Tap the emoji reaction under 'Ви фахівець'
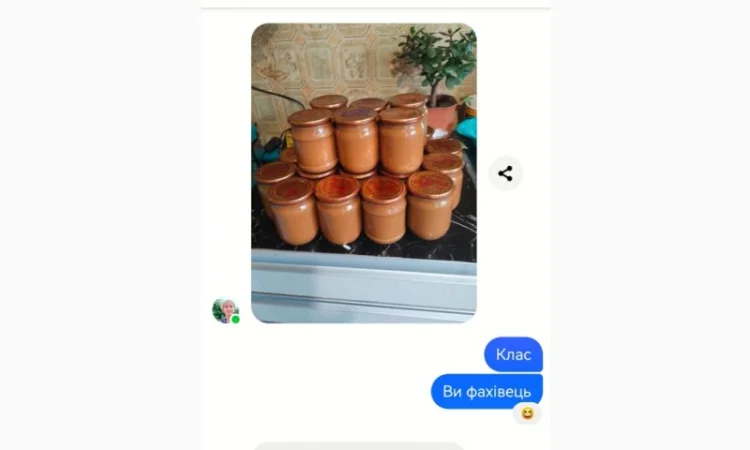The image size is (750, 450). coord(527,412)
